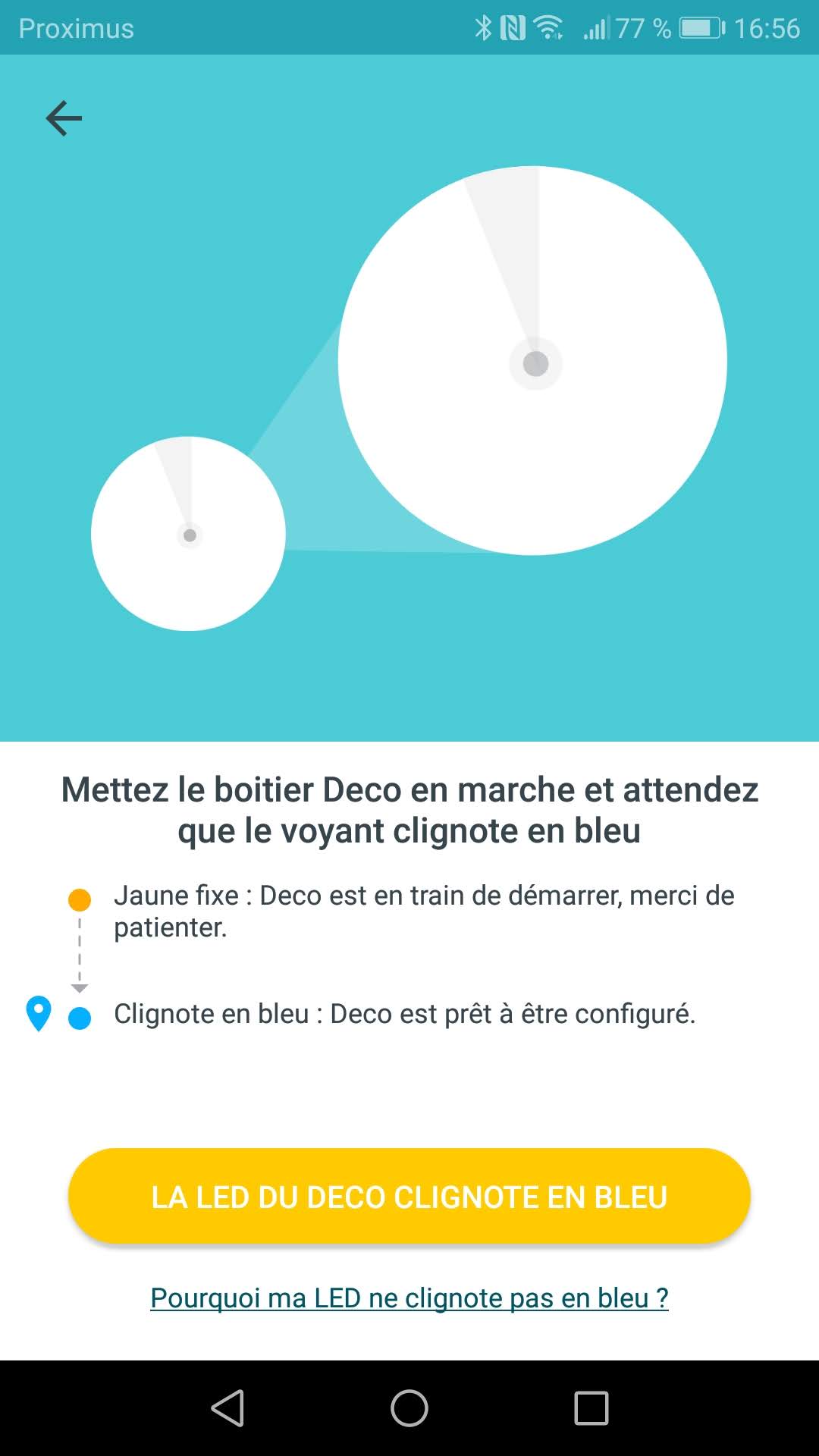Tap the system home button
This screenshot has width=819, height=1456.
[409, 1408]
